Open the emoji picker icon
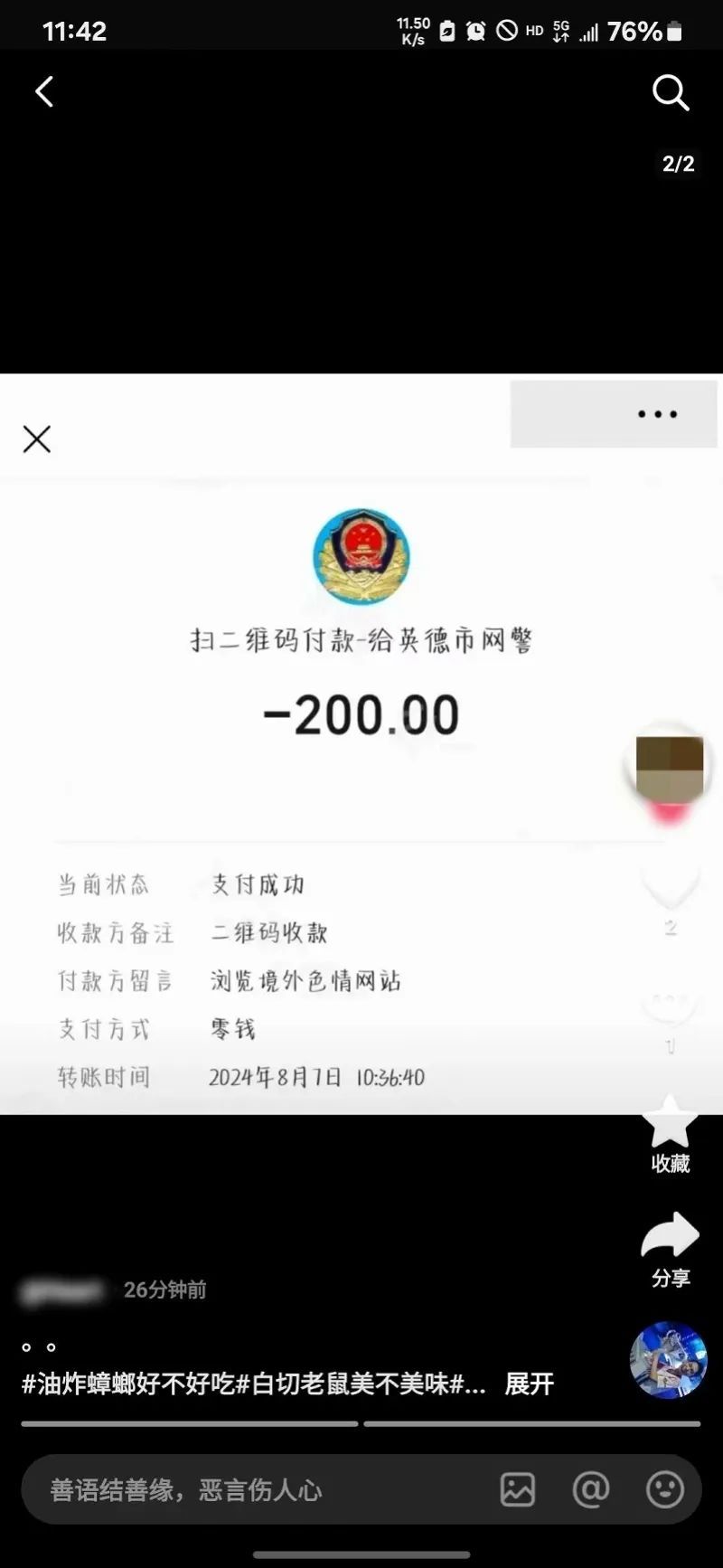Screen dimensions: 723x1568 coord(666,1489)
